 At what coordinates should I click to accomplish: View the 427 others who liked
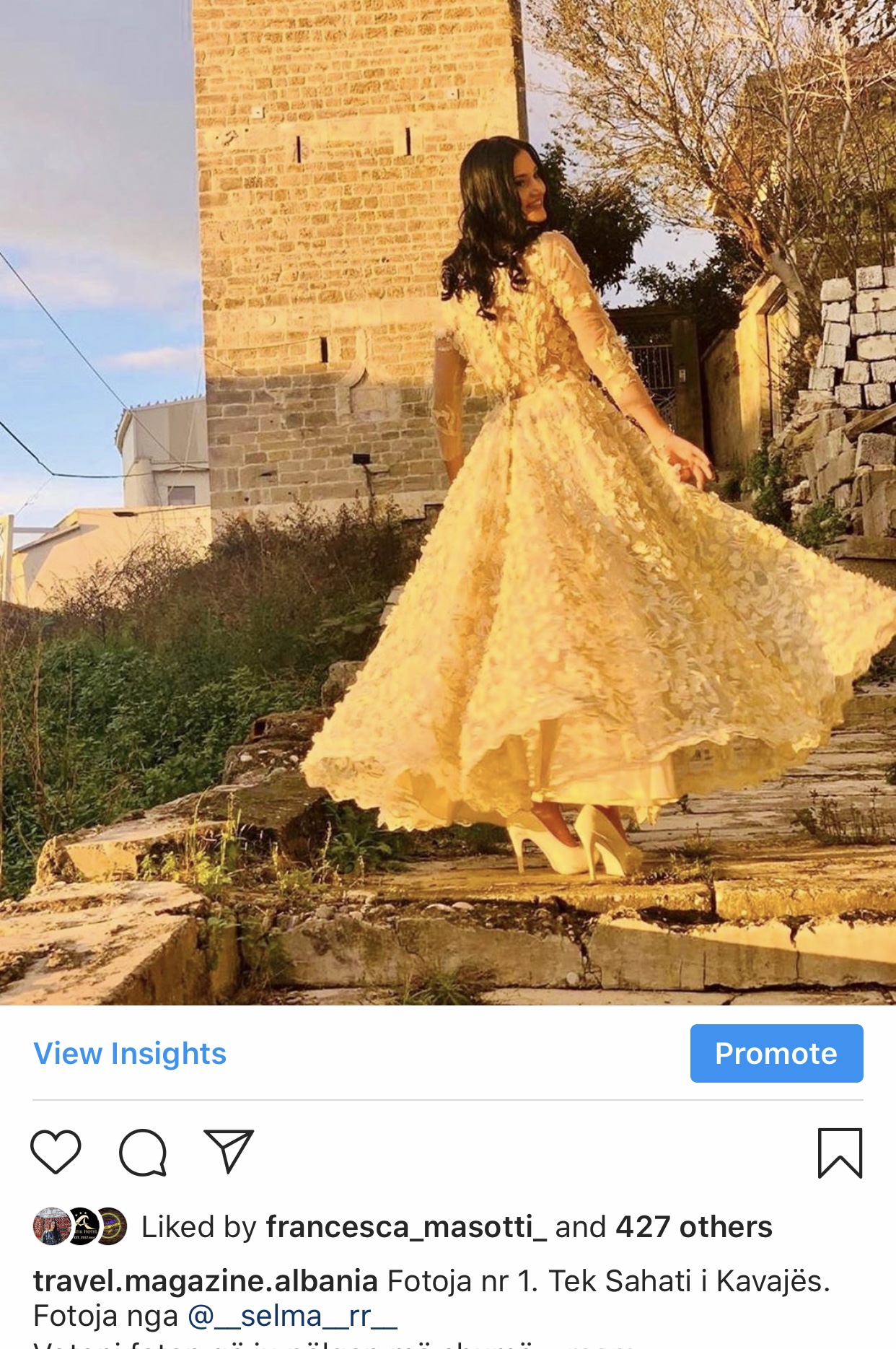(x=693, y=1227)
